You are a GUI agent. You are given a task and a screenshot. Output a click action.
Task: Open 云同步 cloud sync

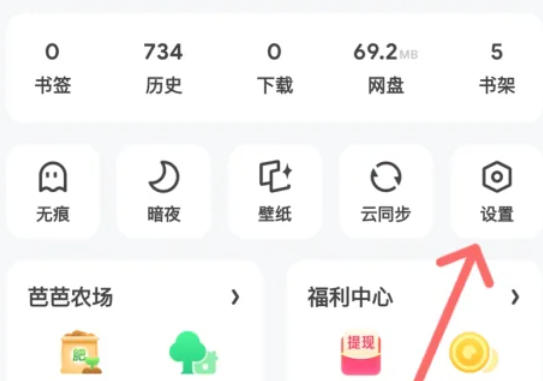pos(386,192)
